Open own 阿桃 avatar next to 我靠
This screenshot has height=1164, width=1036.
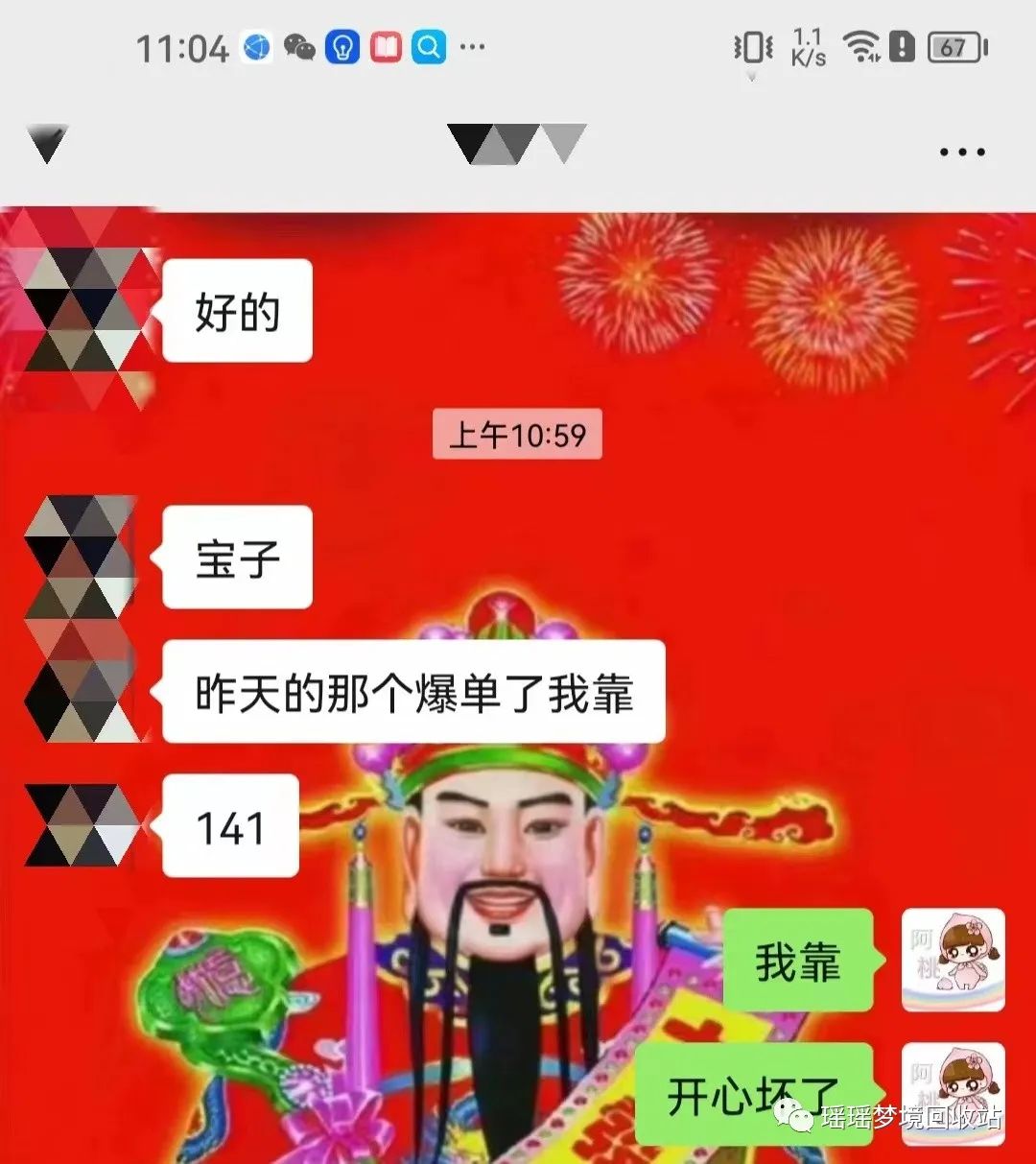pyautogui.click(x=953, y=960)
